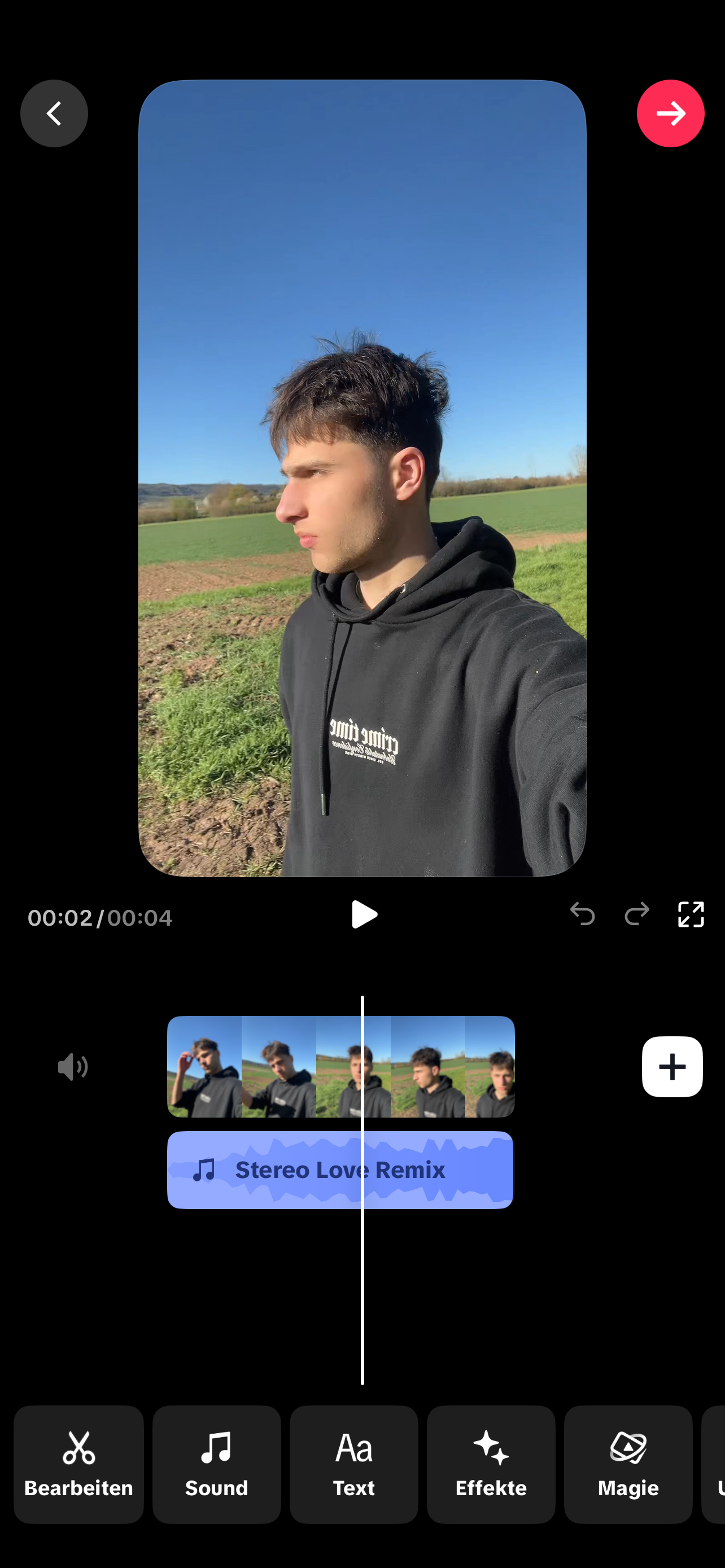725x1568 pixels.
Task: Expand preview to fullscreen
Action: 691,914
